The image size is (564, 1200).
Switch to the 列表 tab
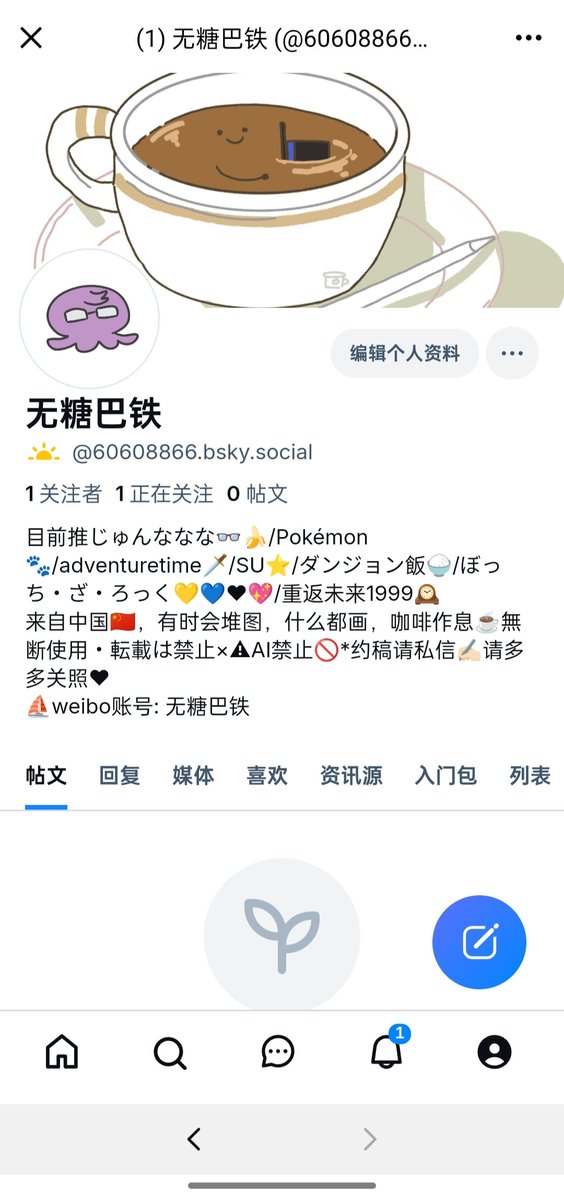[530, 776]
